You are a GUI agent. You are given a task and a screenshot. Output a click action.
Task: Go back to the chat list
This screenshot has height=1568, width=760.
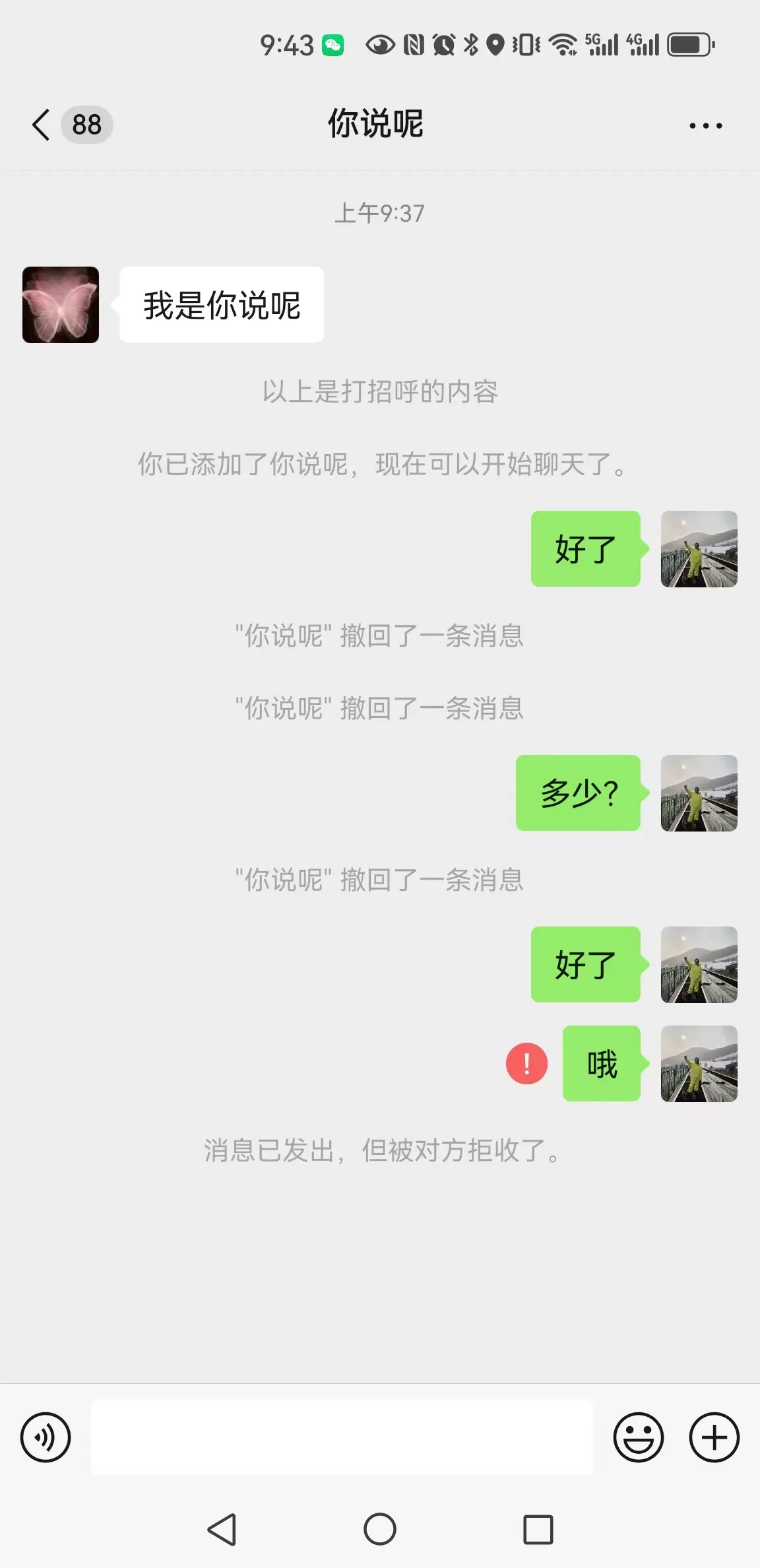(41, 124)
